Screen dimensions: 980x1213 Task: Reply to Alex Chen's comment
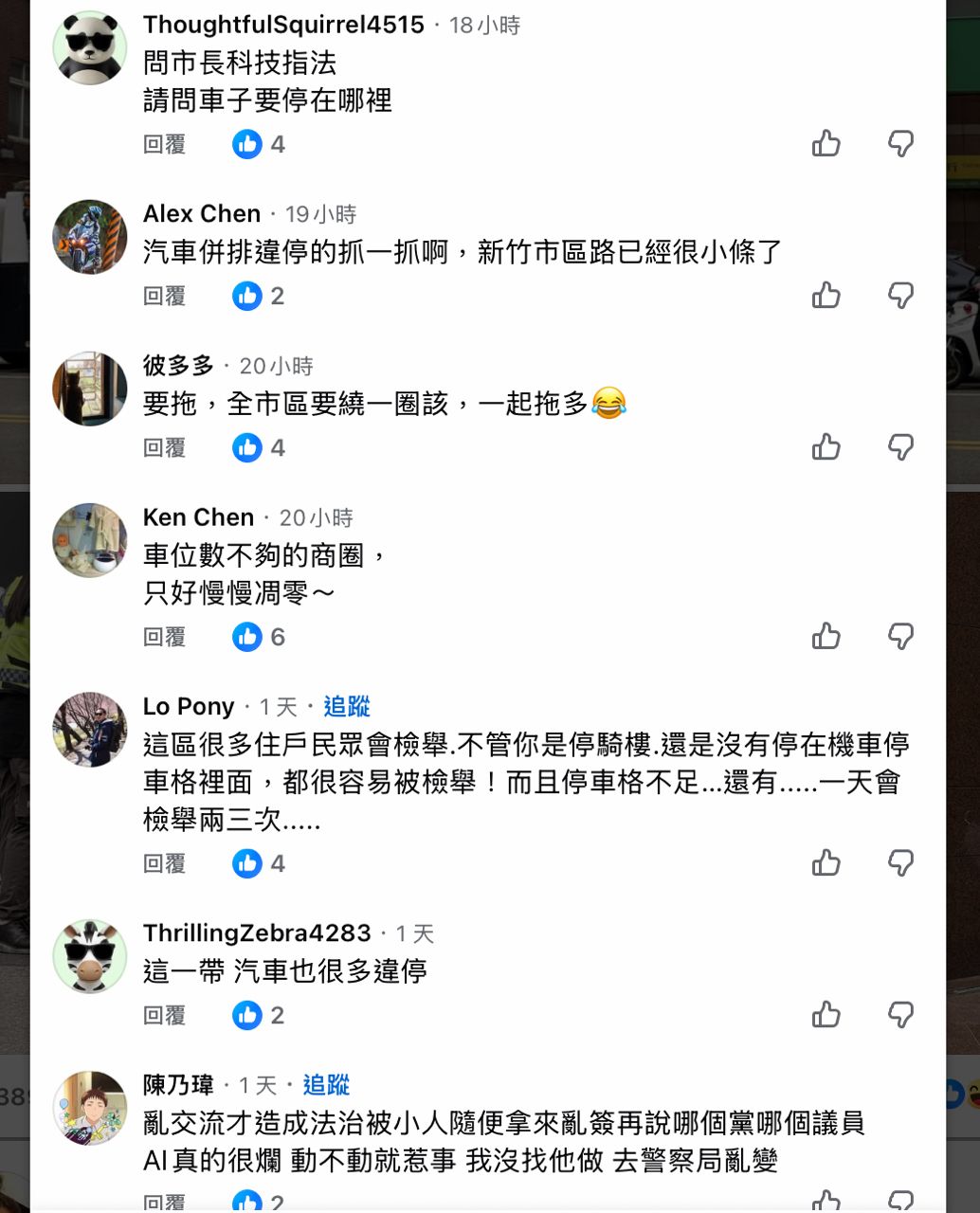click(x=164, y=296)
